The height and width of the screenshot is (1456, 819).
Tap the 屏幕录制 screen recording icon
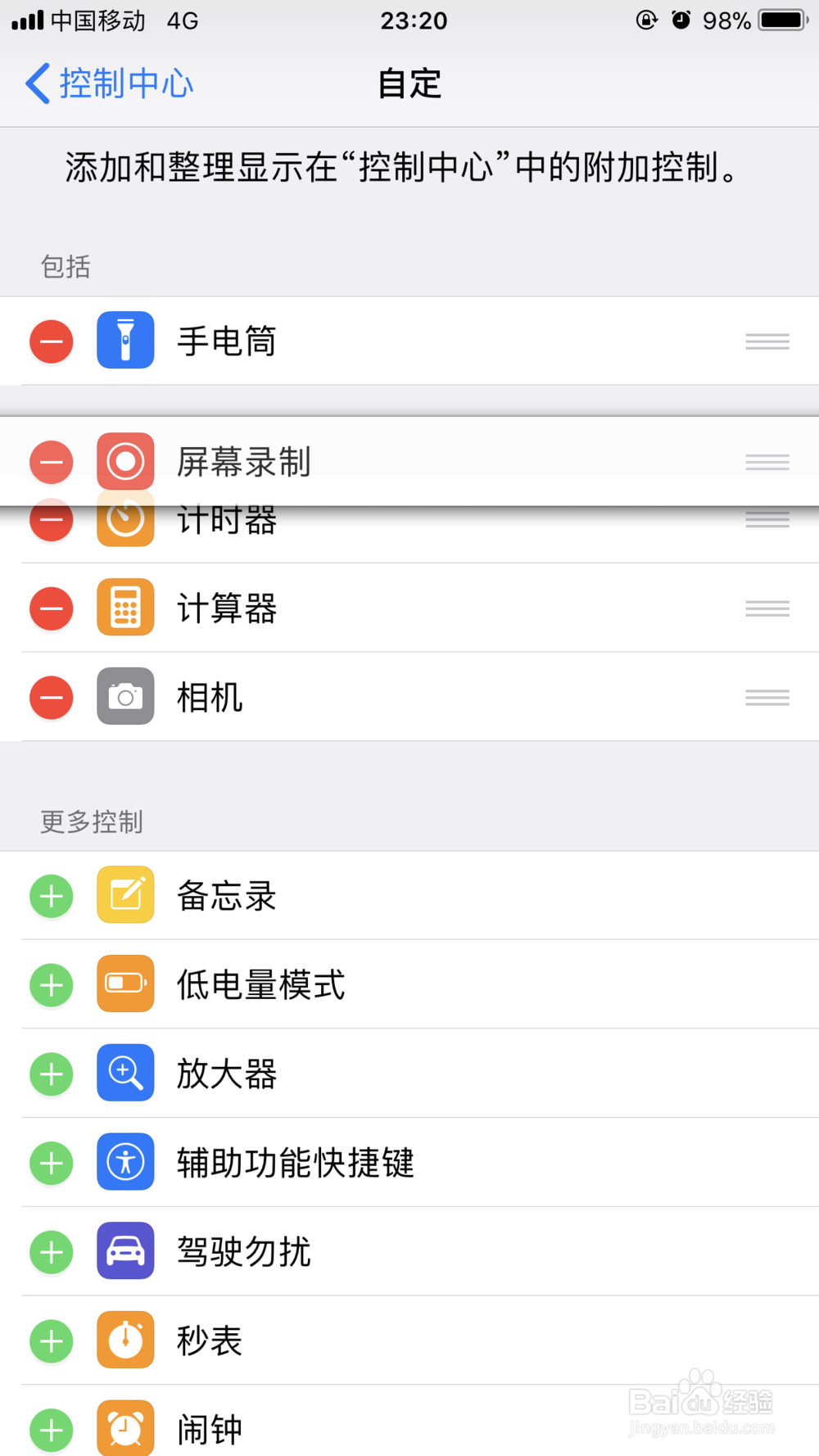click(x=124, y=462)
